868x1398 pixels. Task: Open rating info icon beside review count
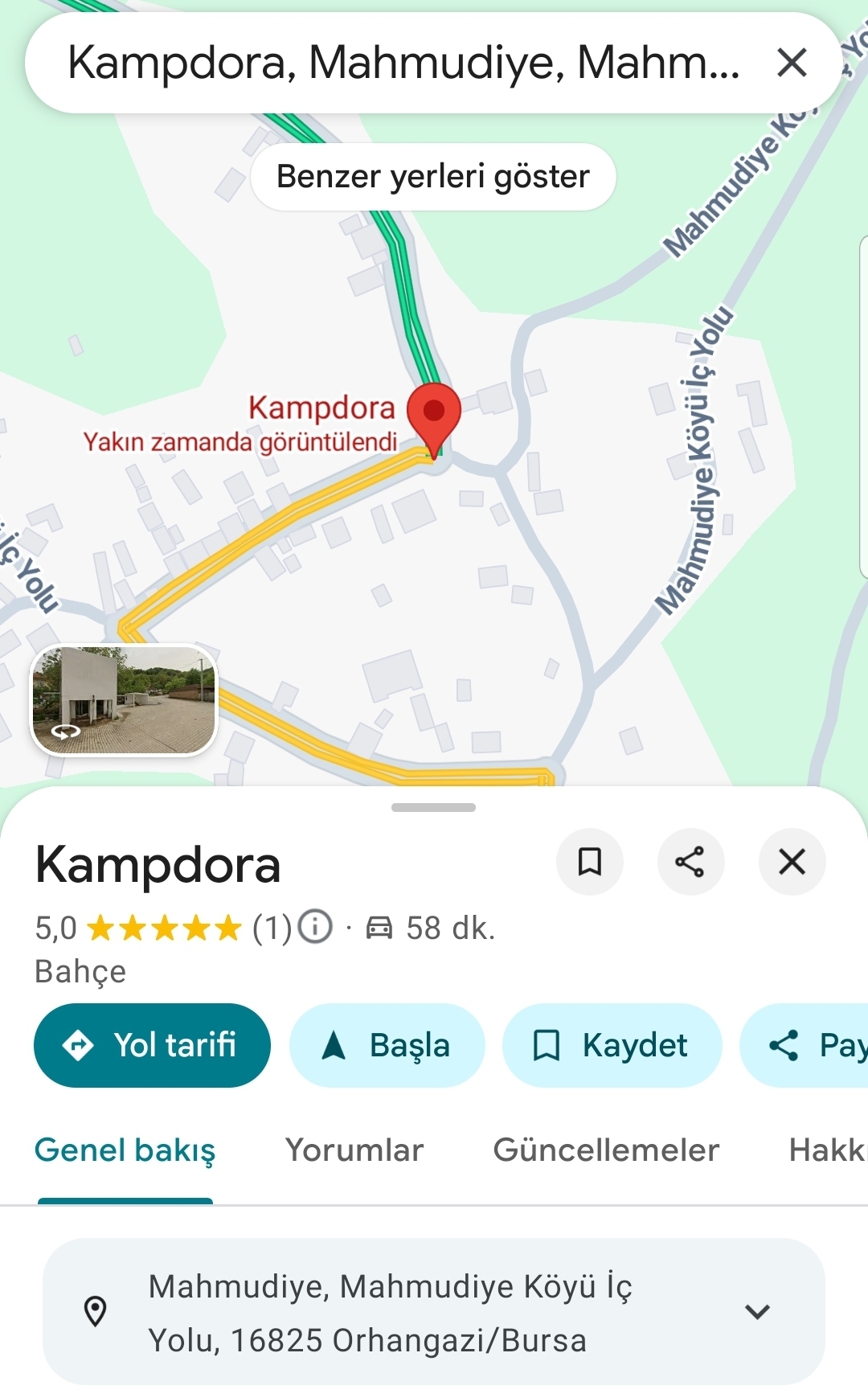pos(315,927)
